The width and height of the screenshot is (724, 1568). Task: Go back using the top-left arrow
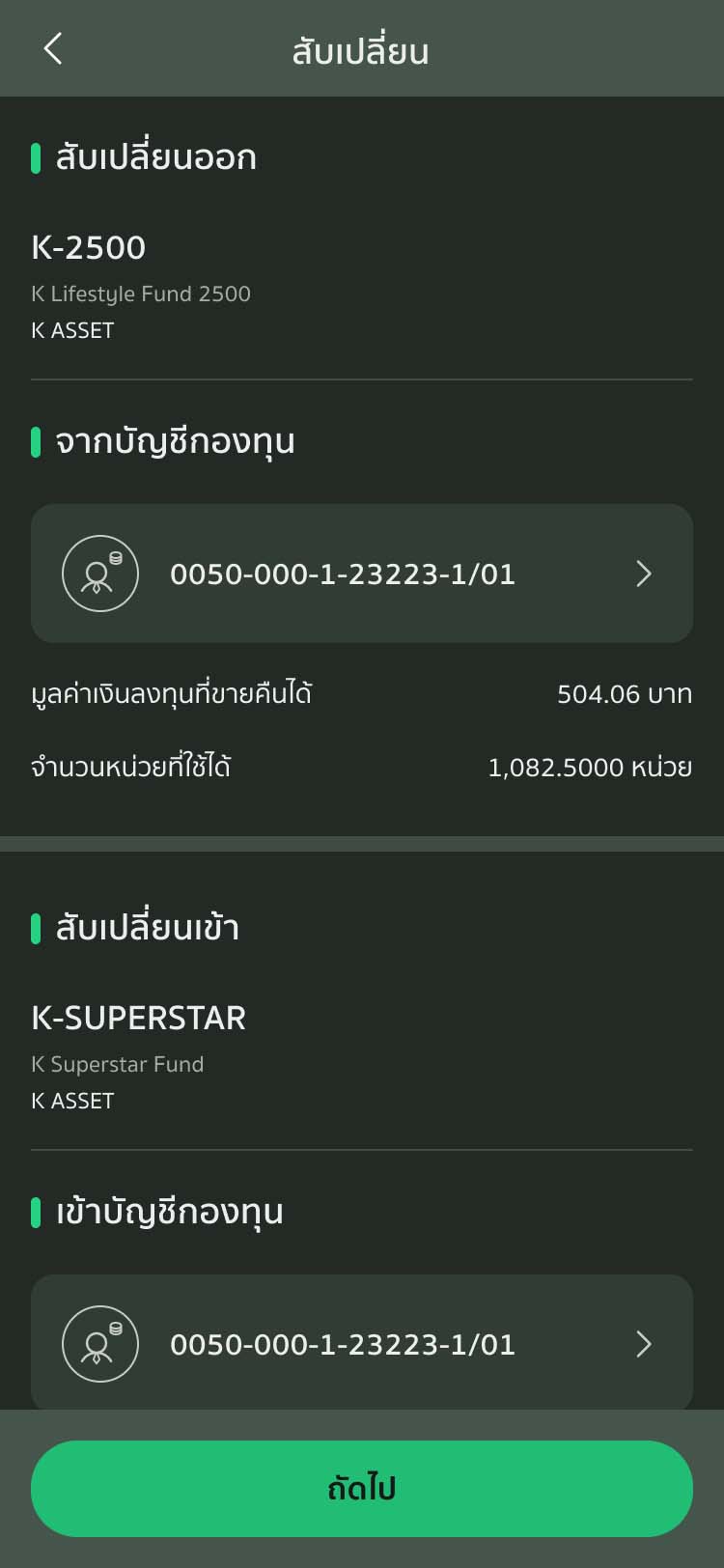pyautogui.click(x=53, y=48)
